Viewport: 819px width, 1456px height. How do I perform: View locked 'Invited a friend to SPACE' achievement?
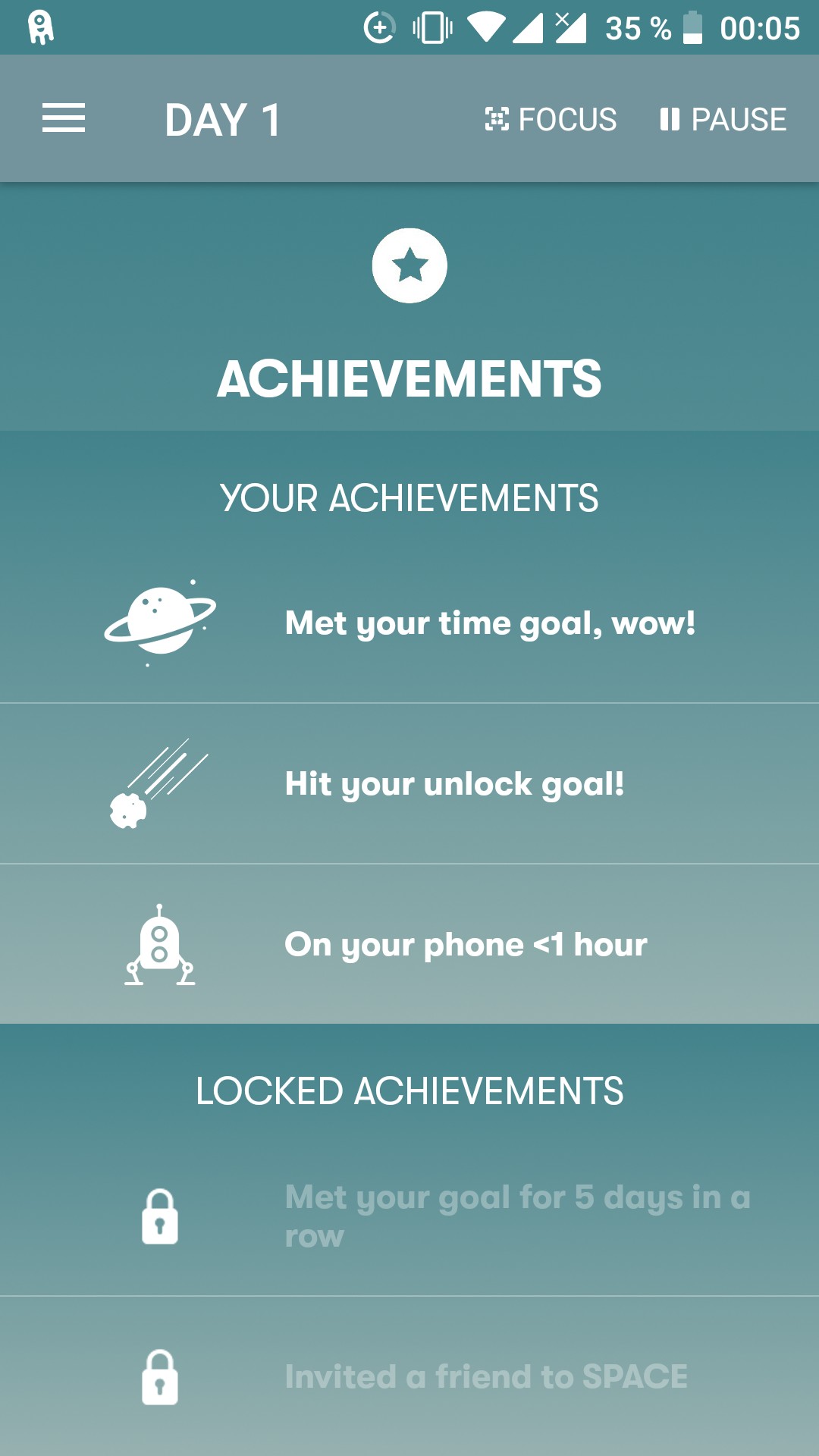409,1376
